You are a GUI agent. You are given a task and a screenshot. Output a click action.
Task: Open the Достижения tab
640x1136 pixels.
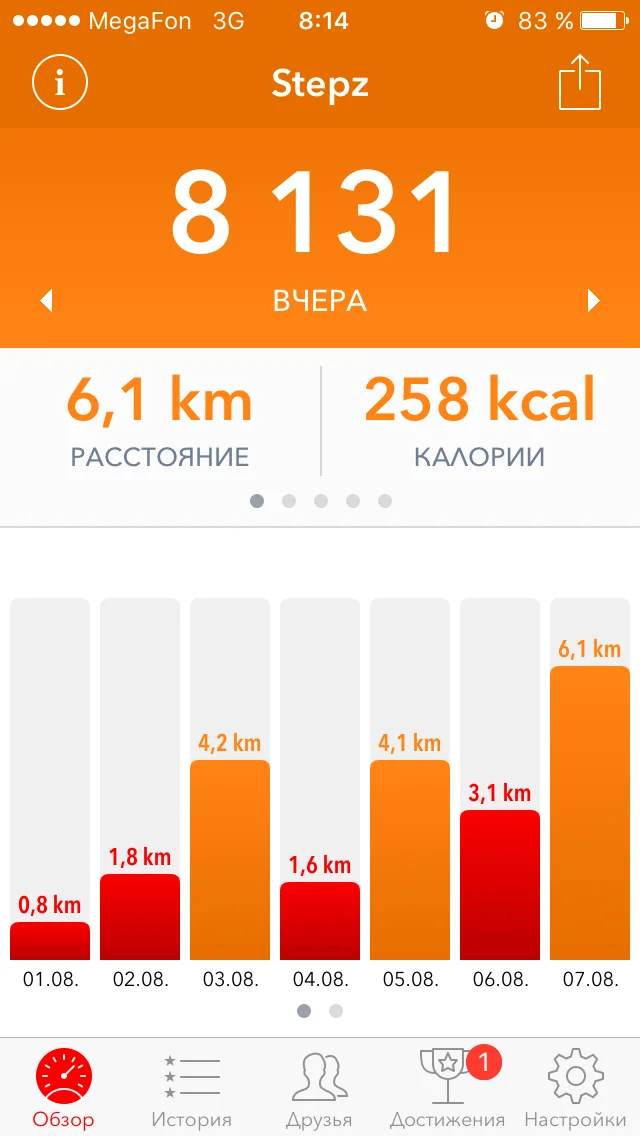447,1088
